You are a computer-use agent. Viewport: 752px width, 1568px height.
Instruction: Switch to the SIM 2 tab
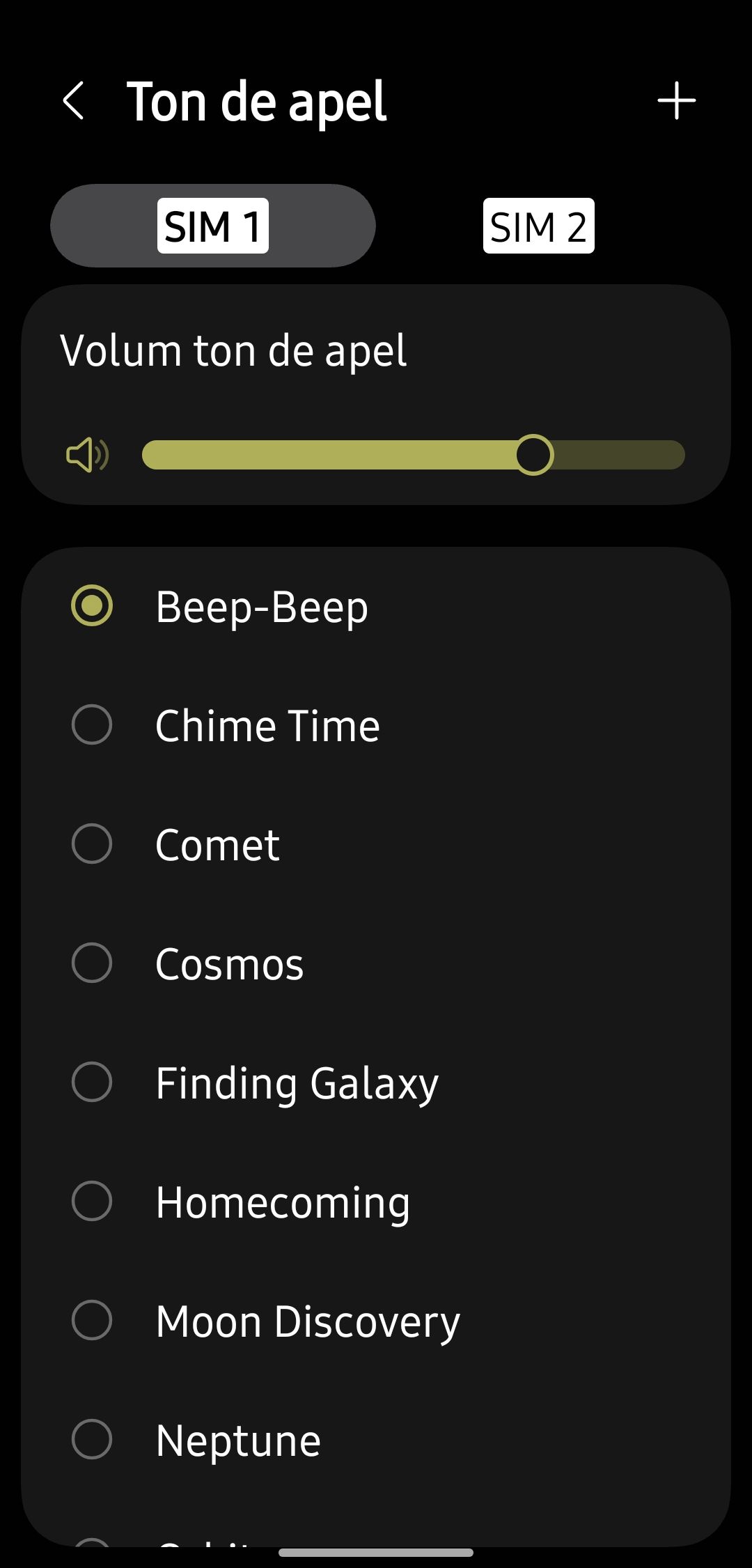[x=538, y=226]
